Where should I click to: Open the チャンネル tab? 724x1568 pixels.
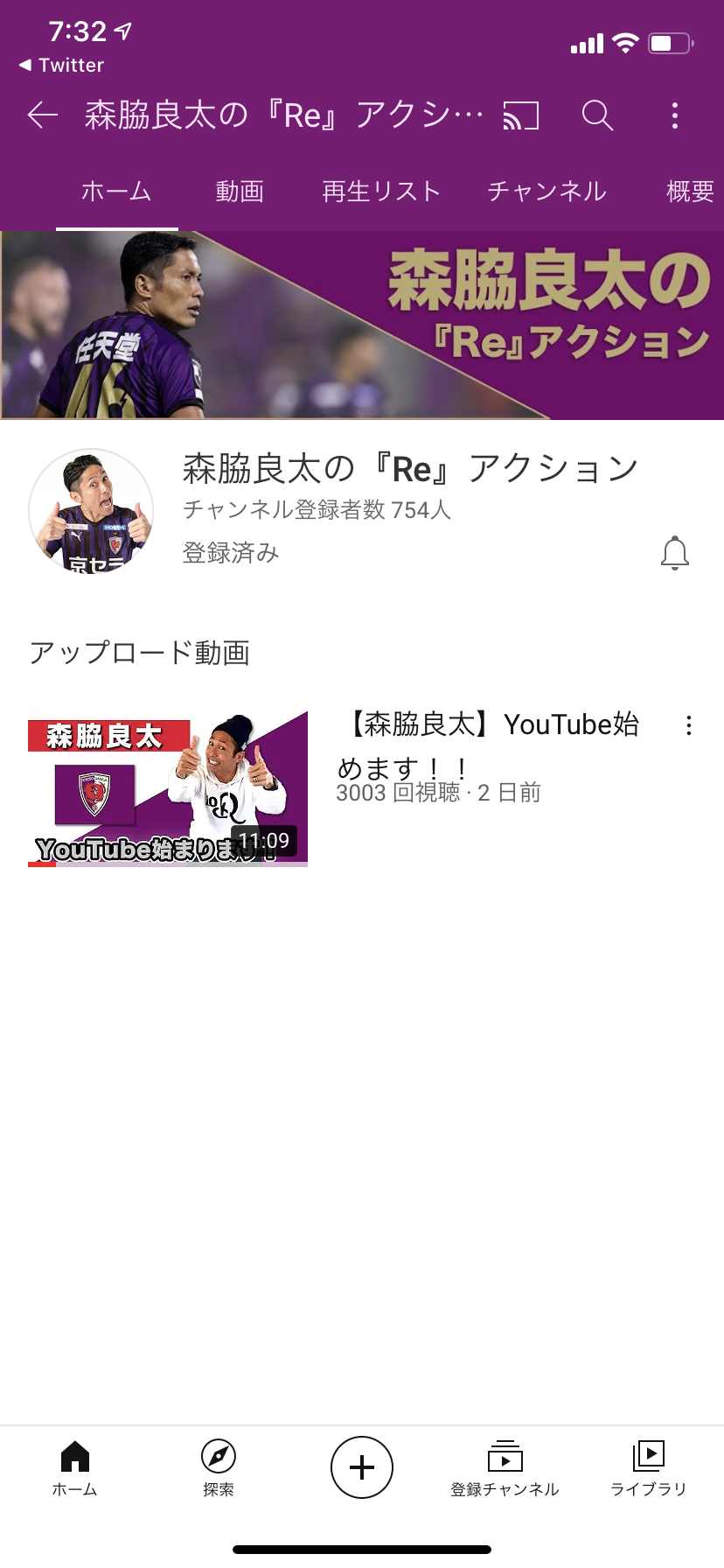click(546, 192)
